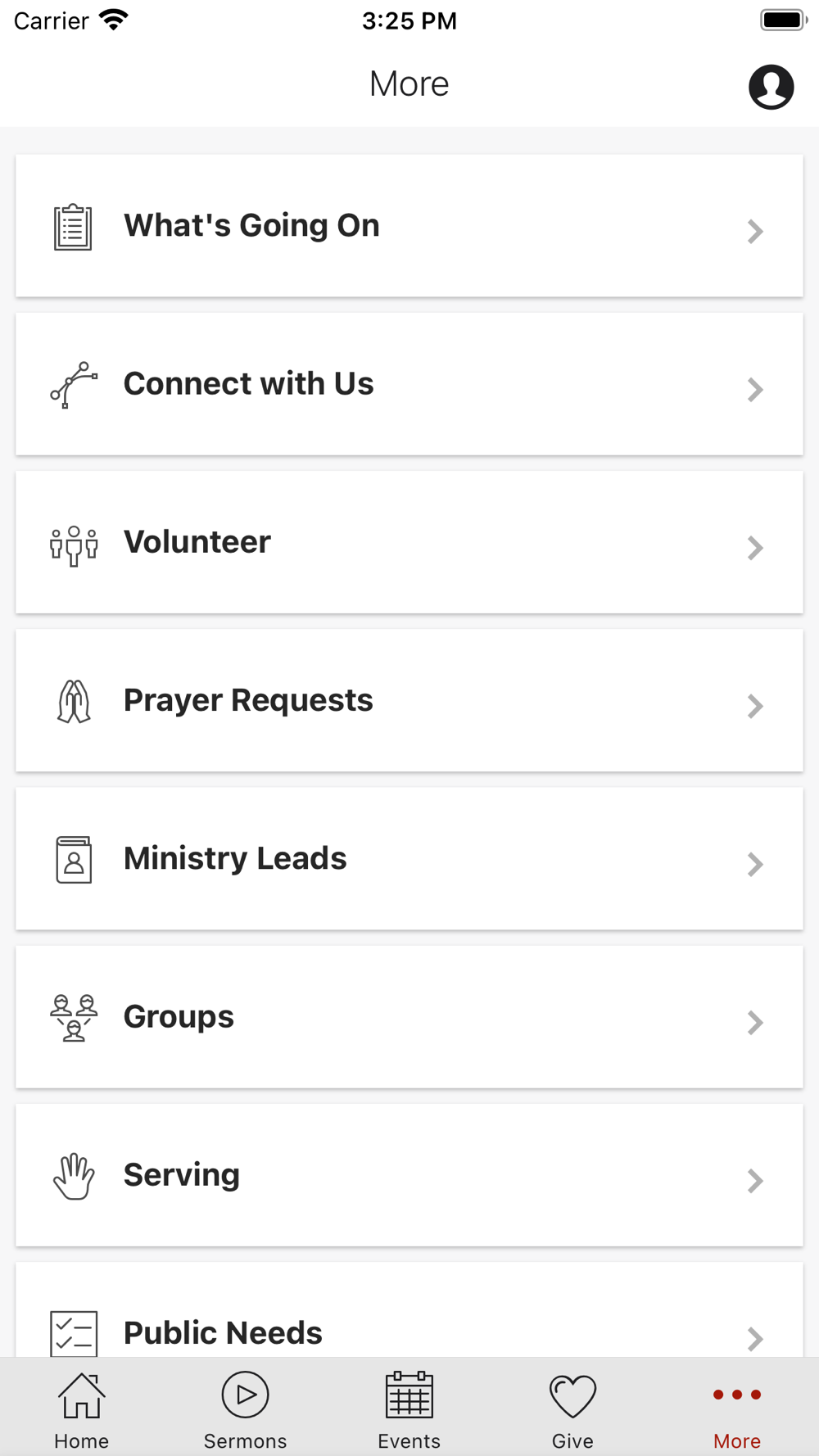Select Connect with Us
Viewport: 819px width, 1456px height.
point(409,384)
